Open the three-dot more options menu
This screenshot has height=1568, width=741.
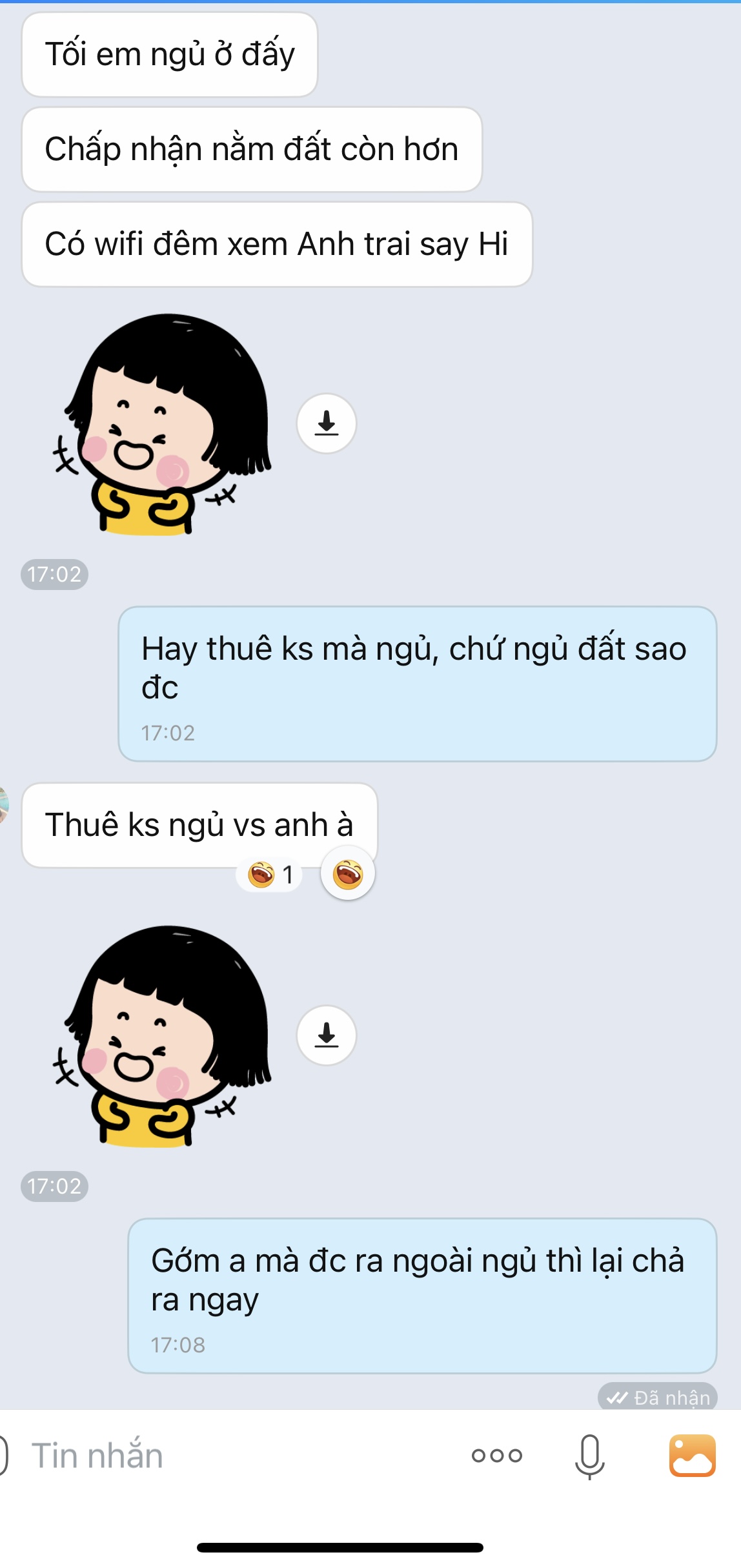[496, 1456]
